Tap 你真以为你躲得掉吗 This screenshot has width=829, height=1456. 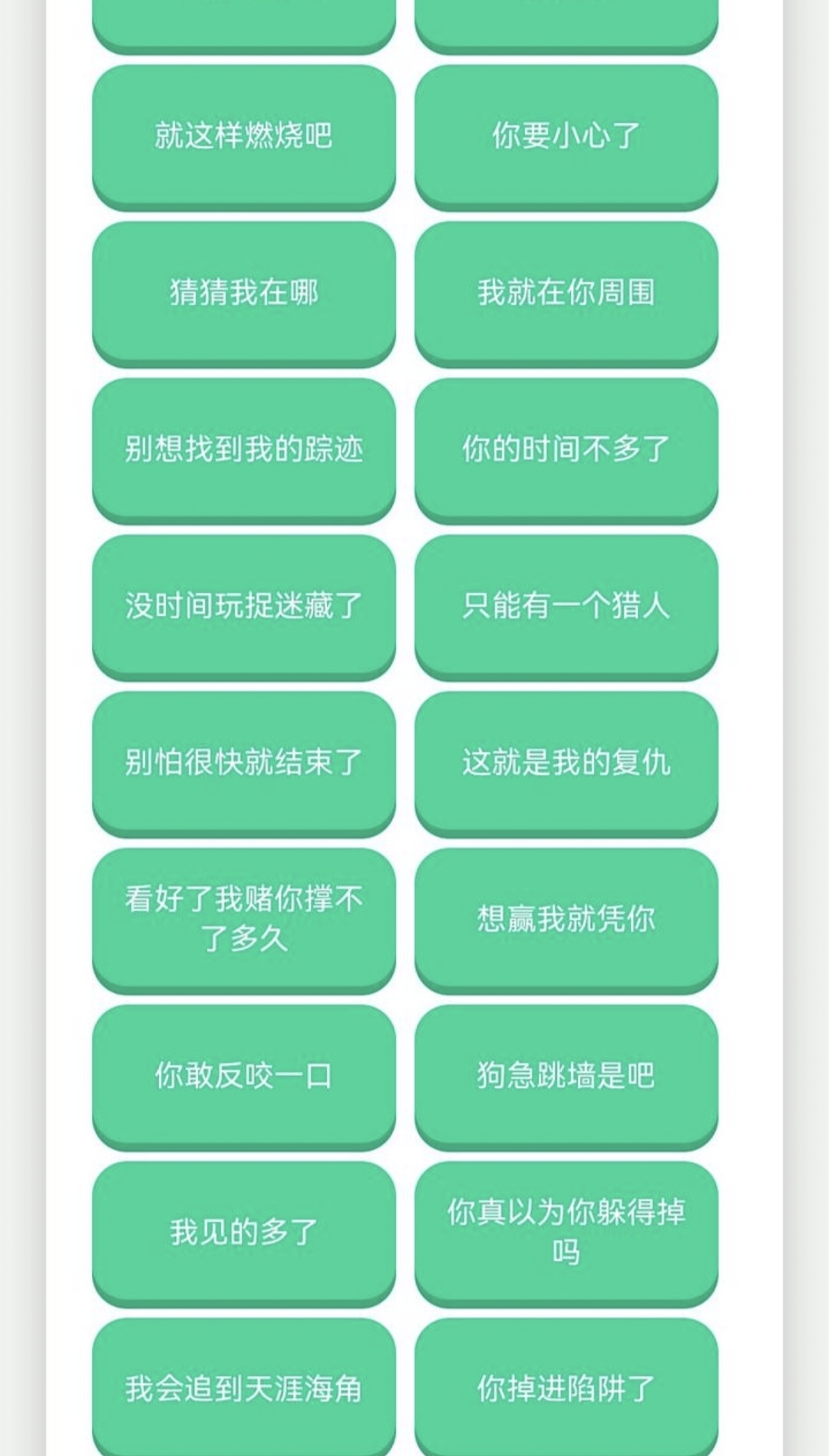(566, 1233)
